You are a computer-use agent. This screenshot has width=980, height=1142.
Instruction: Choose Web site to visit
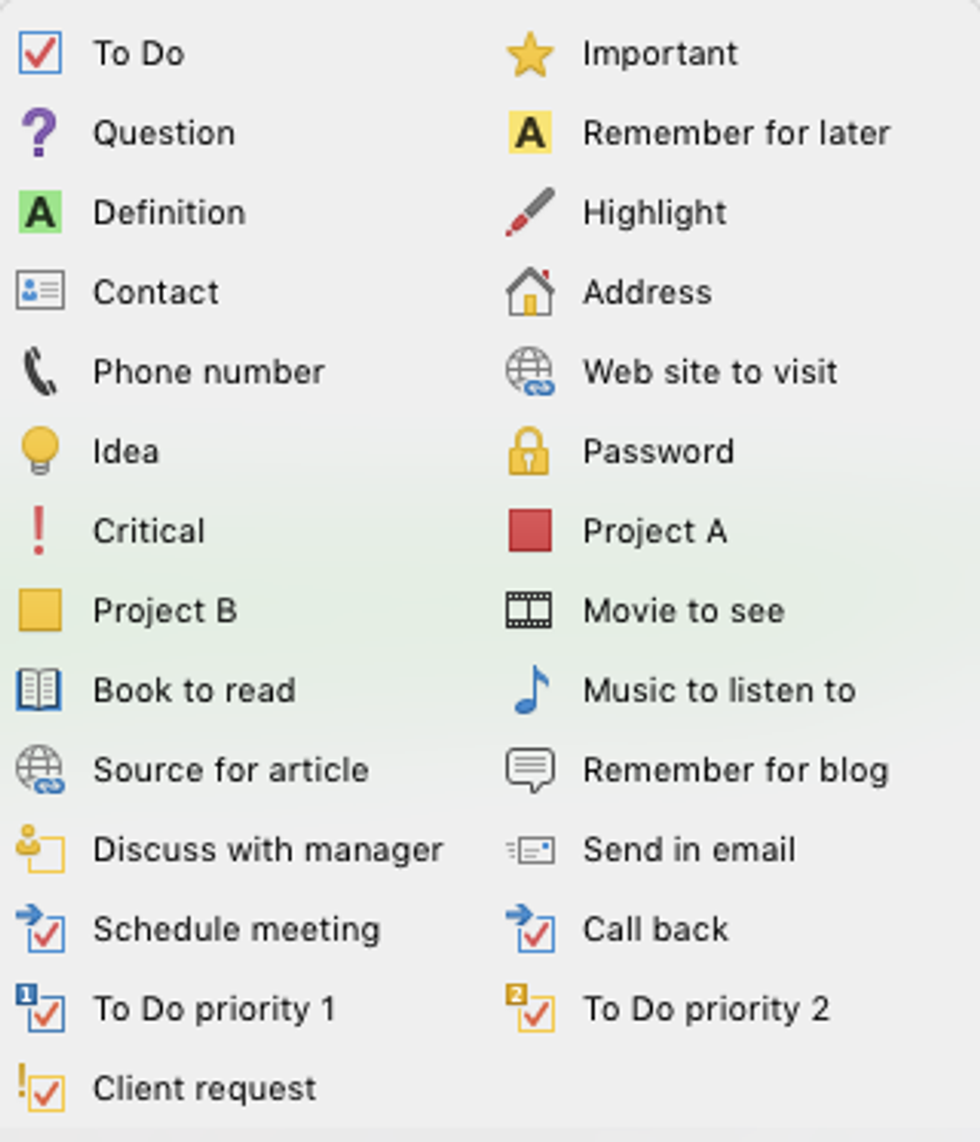tap(709, 372)
